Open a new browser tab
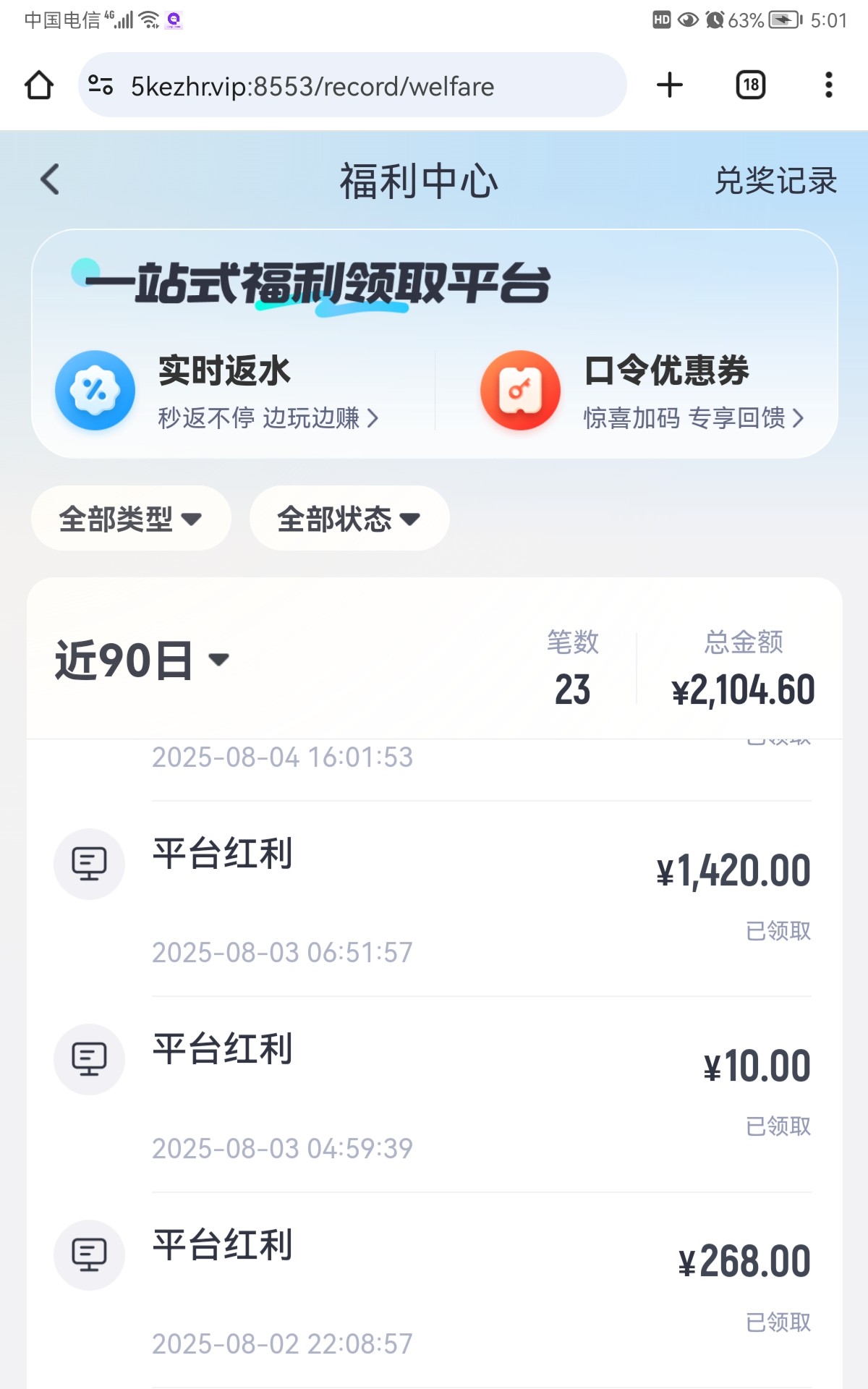This screenshot has width=868, height=1389. (670, 85)
